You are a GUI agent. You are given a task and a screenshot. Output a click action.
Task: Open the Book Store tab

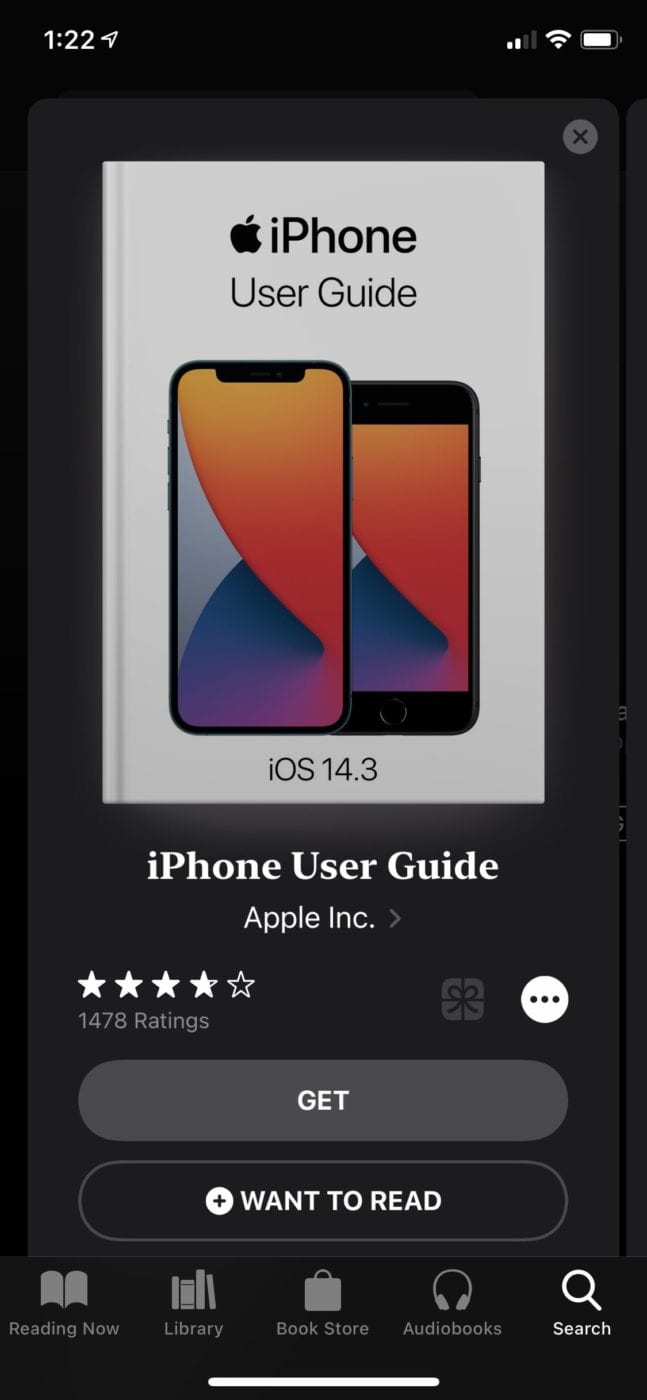click(322, 1303)
